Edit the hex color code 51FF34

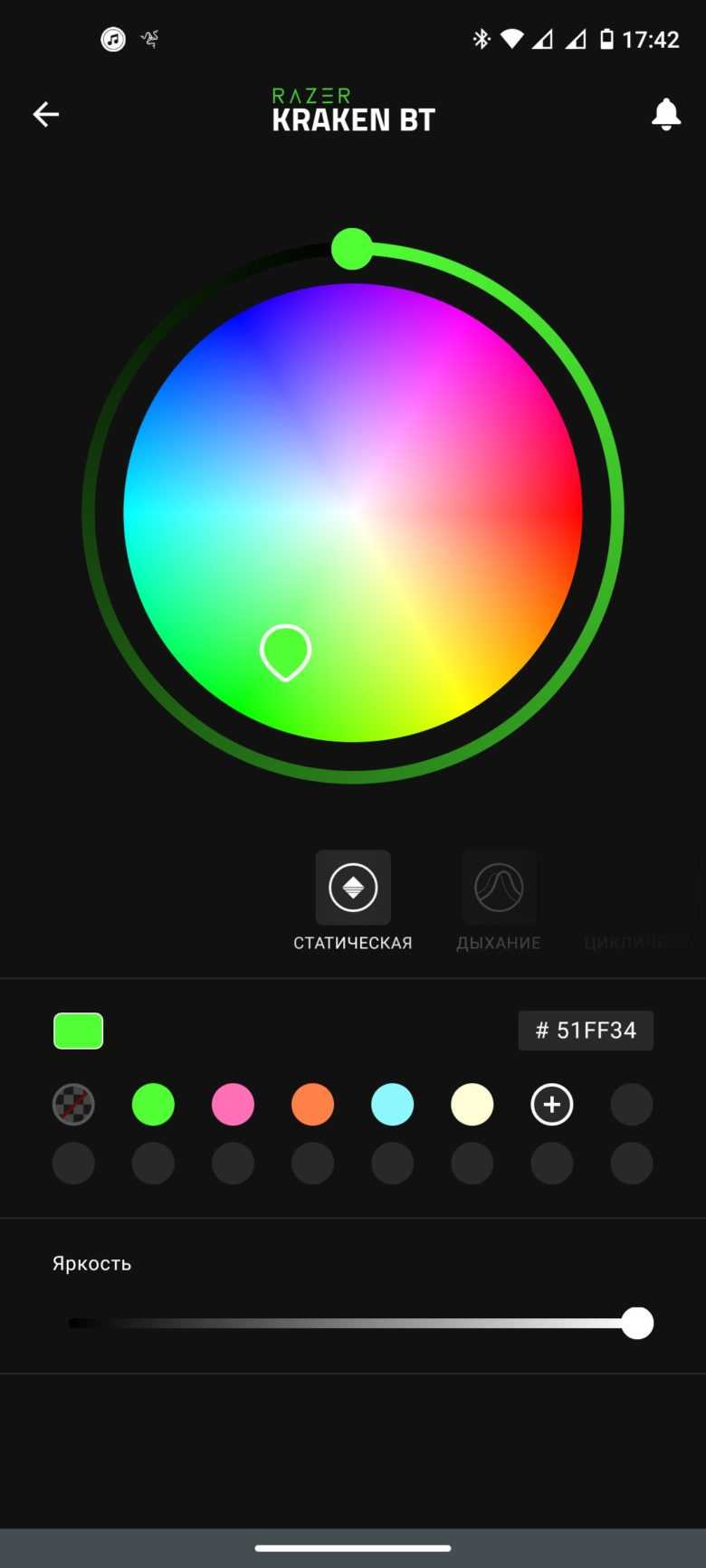tap(586, 1031)
